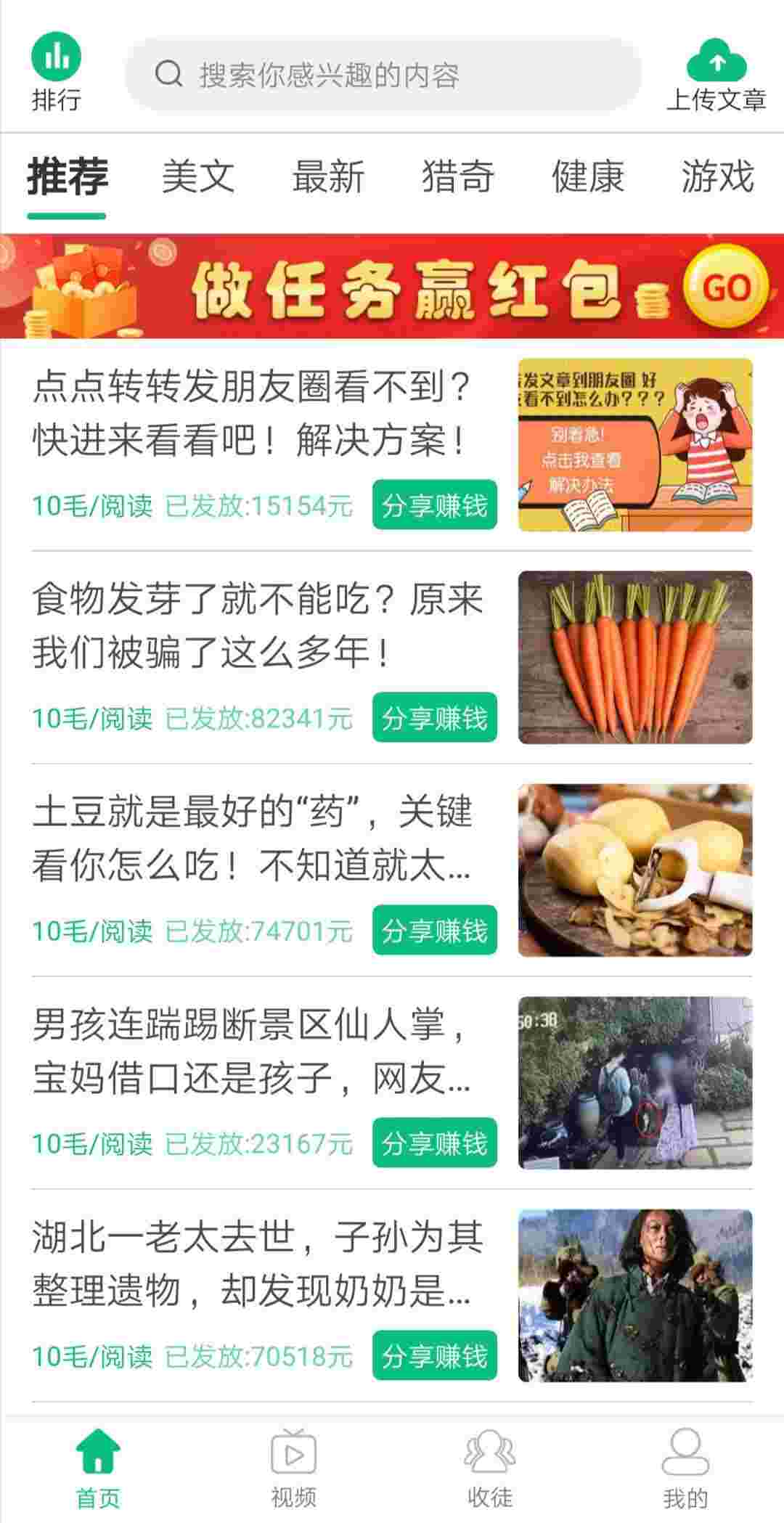Switch to the 最新 tab

(x=328, y=176)
